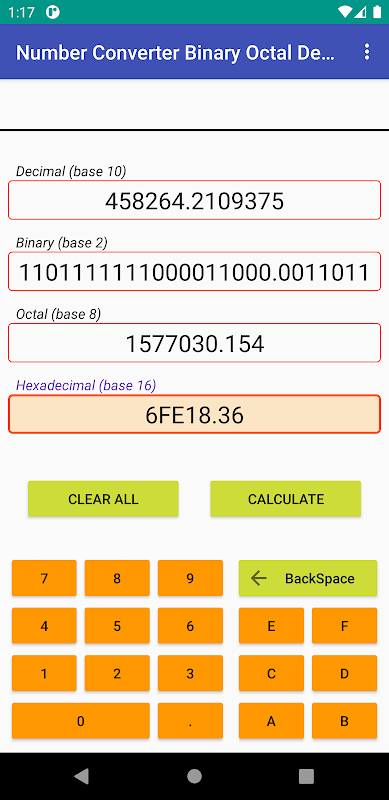Viewport: 389px width, 800px height.
Task: Enter hex letter E
Action: [x=272, y=626]
